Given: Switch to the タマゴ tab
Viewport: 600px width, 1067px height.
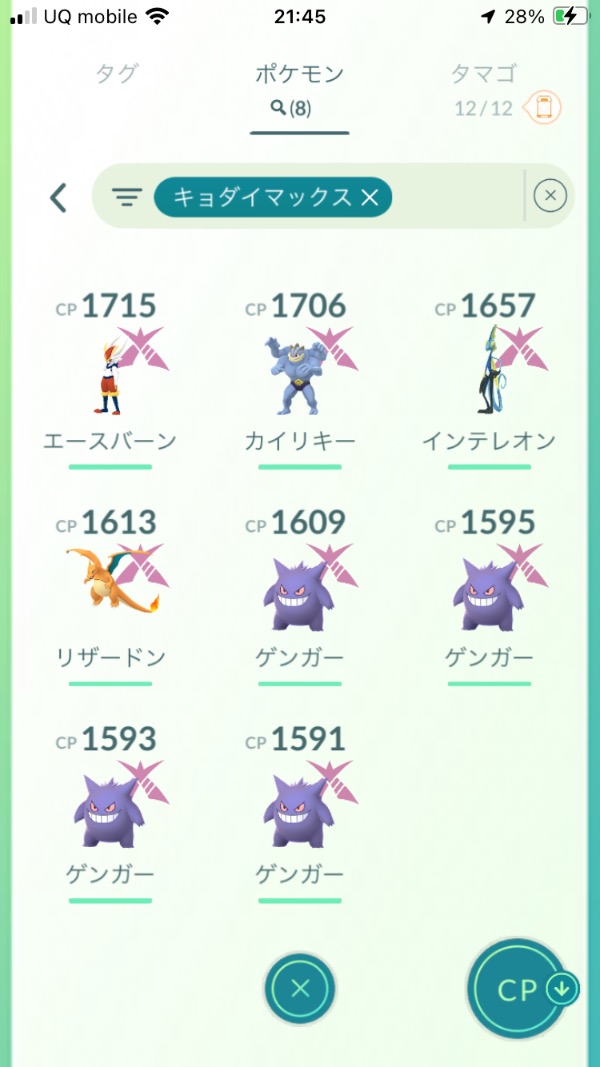Looking at the screenshot, I should (x=484, y=73).
